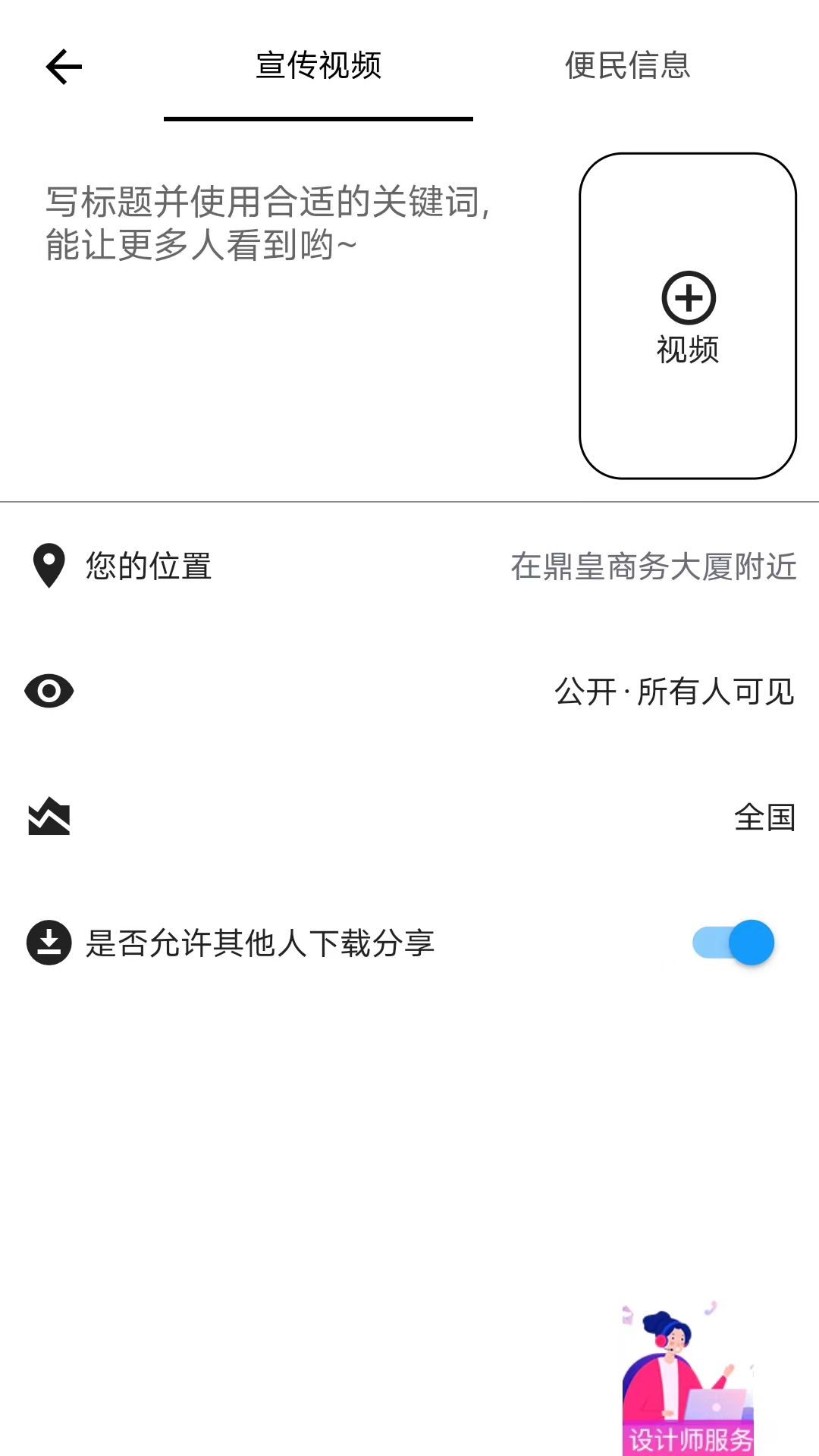Open the 公开·所有人可见 visibility selector
819x1456 pixels.
(x=673, y=690)
